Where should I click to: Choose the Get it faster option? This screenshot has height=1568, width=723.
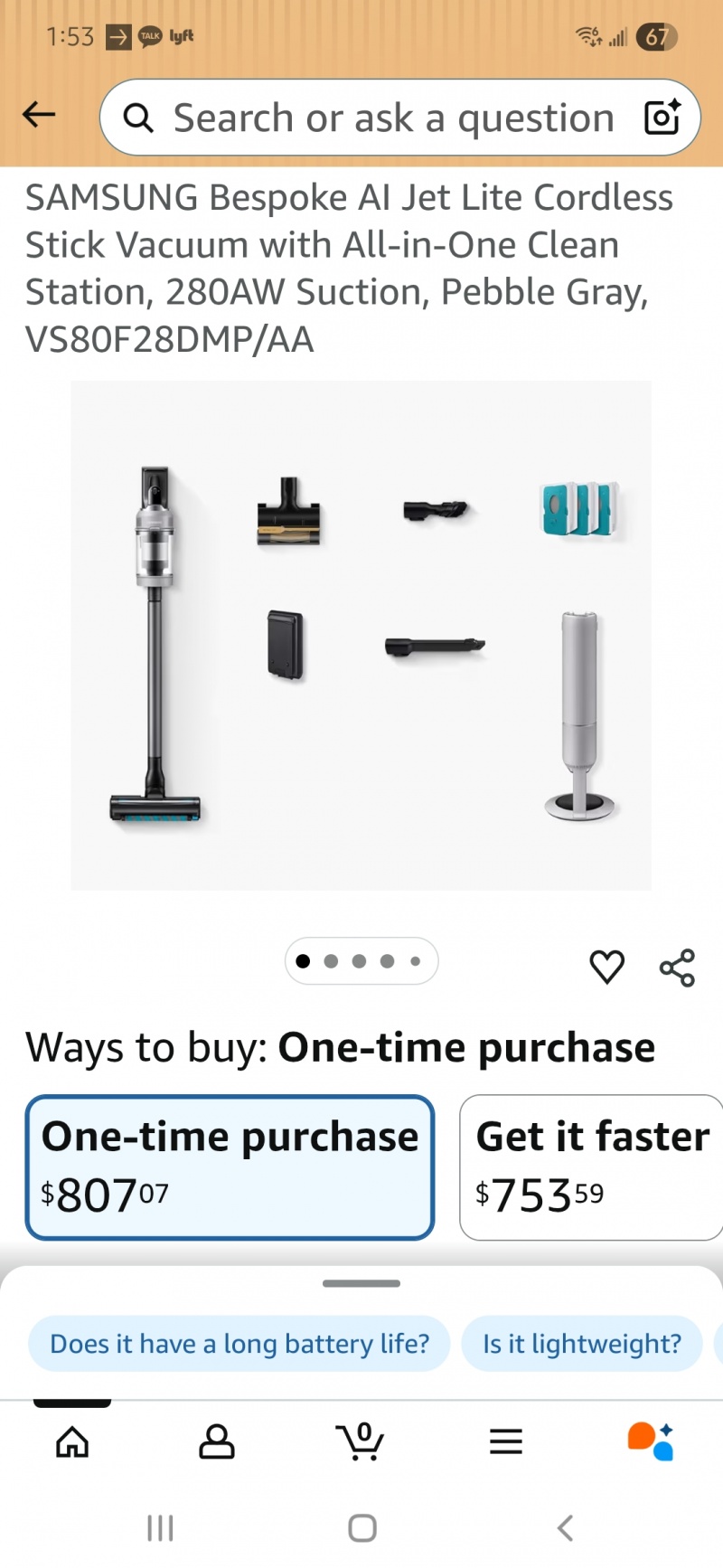591,1167
